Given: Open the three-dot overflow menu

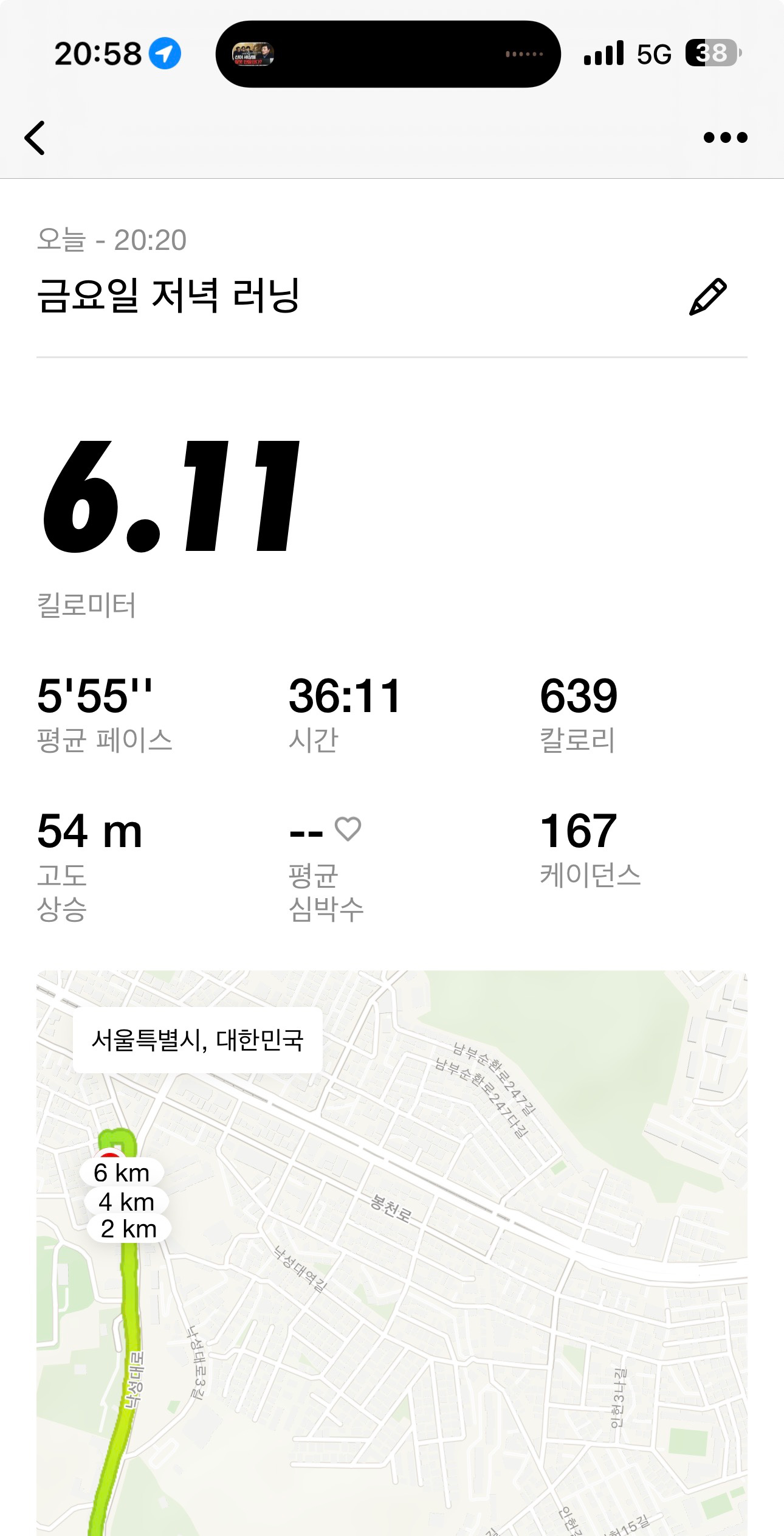Looking at the screenshot, I should 725,137.
